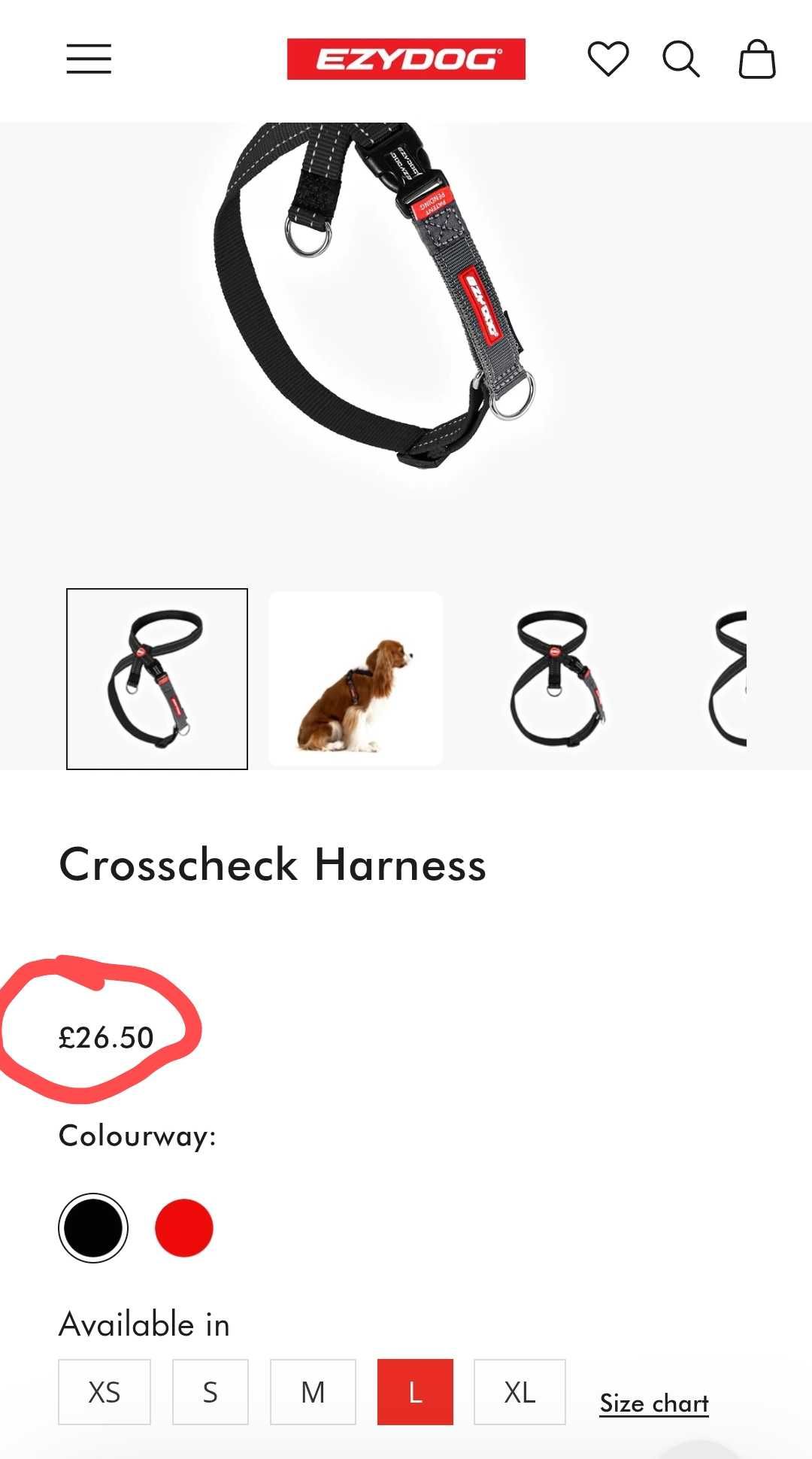
Task: Choose the red colourway
Action: (184, 1227)
